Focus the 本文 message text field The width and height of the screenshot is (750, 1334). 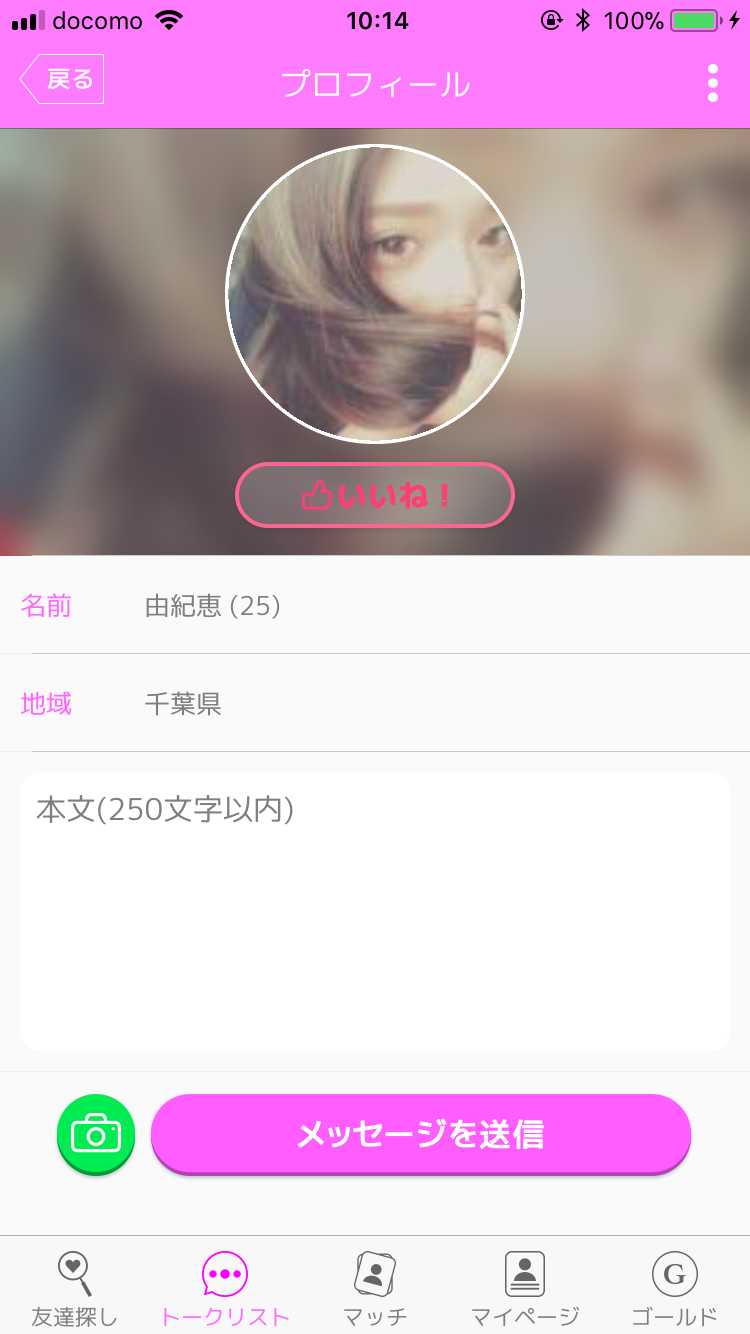(375, 910)
